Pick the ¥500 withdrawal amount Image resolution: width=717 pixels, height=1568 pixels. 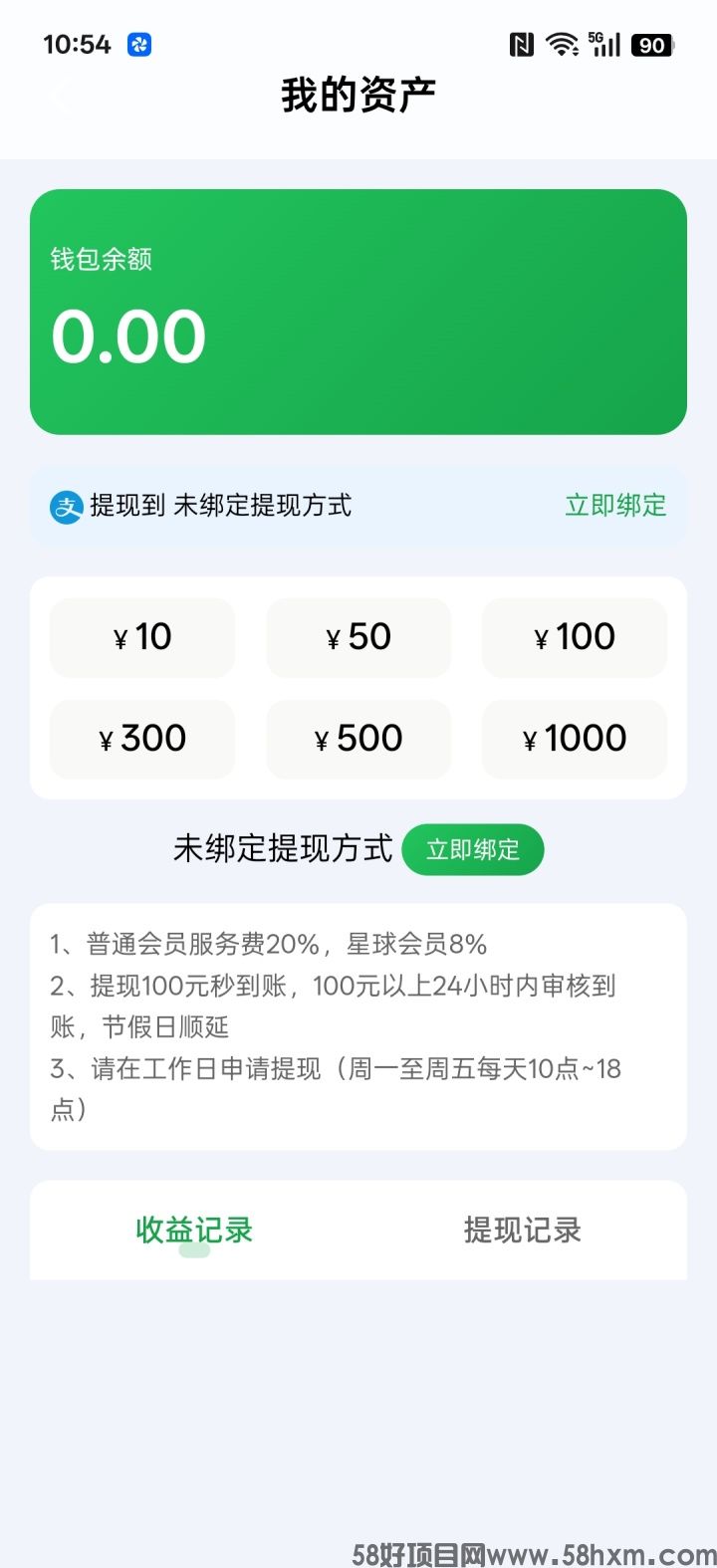point(358,739)
